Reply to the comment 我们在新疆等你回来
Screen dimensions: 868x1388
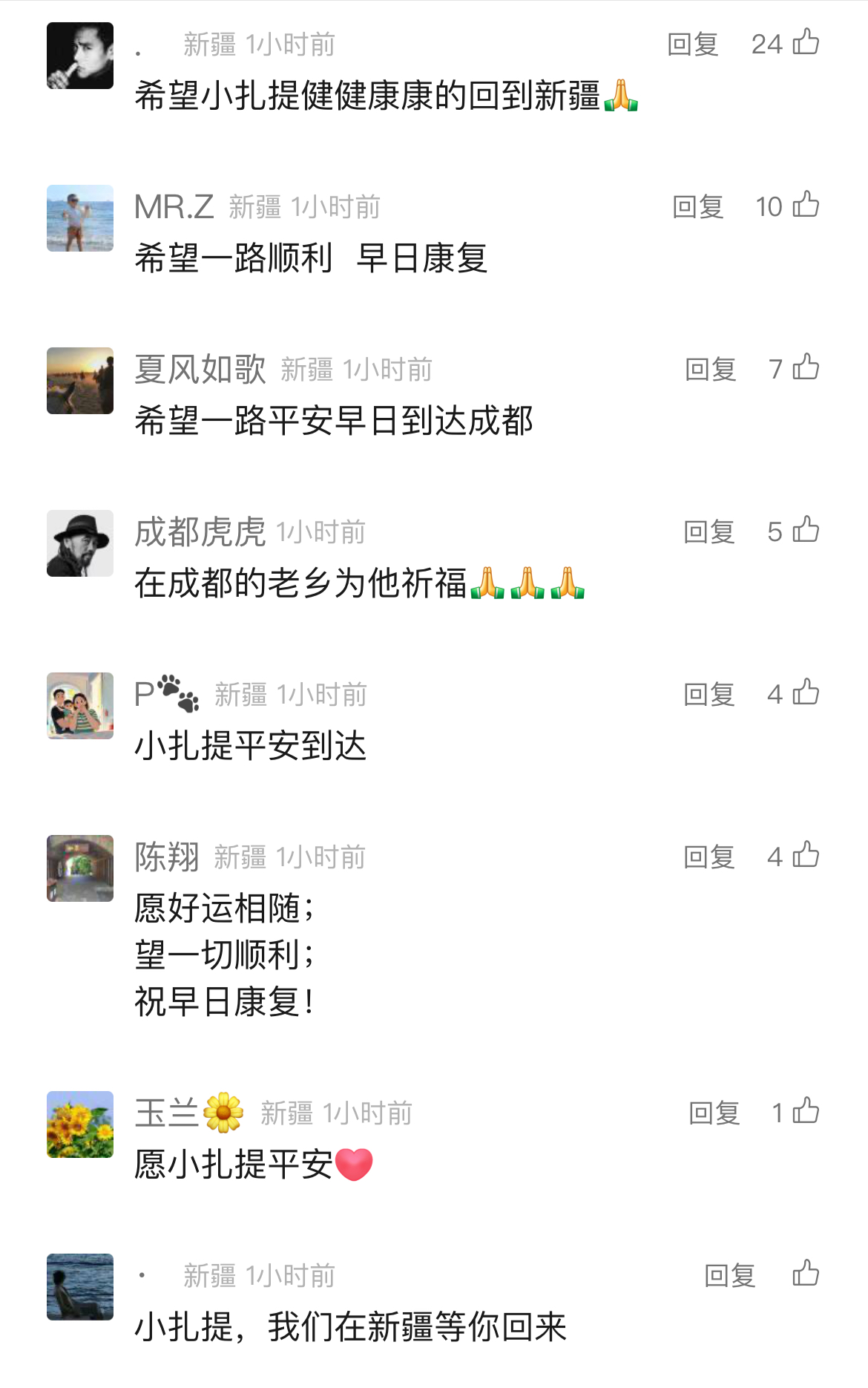[729, 1276]
